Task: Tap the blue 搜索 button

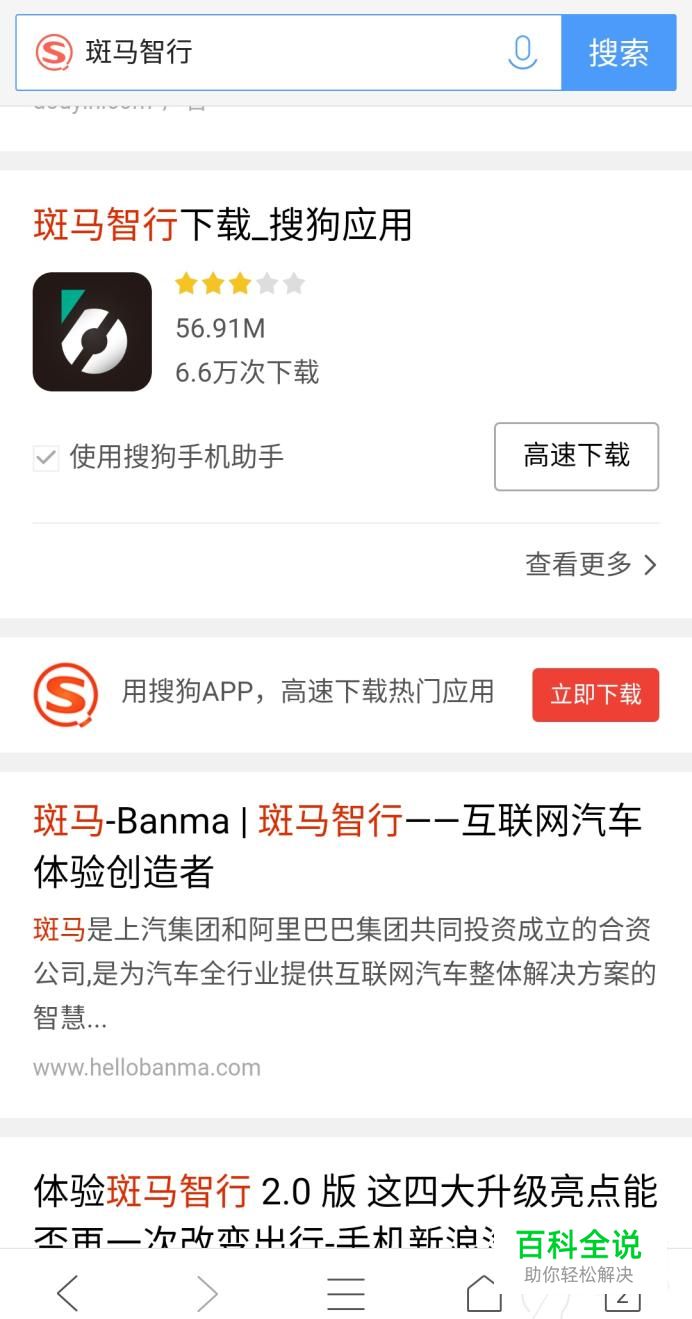Action: click(618, 52)
